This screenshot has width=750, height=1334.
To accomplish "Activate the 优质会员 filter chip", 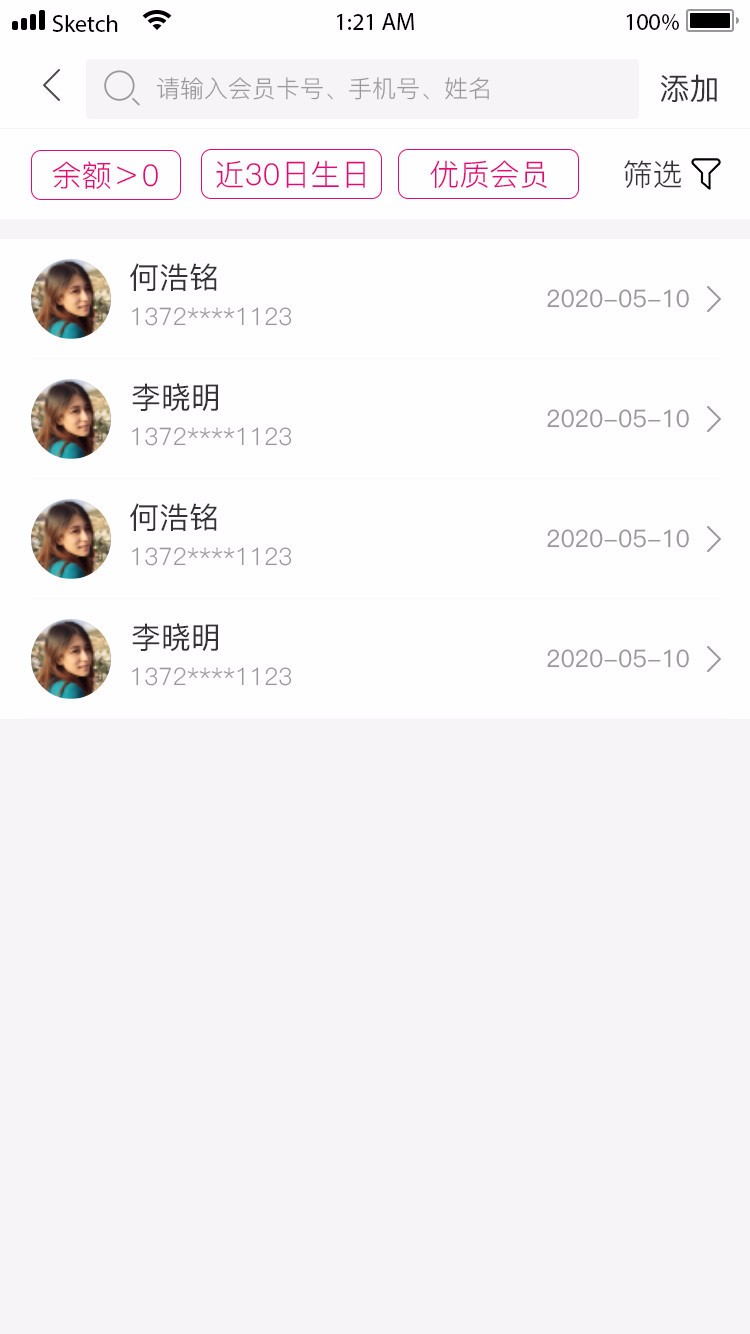I will tap(488, 174).
